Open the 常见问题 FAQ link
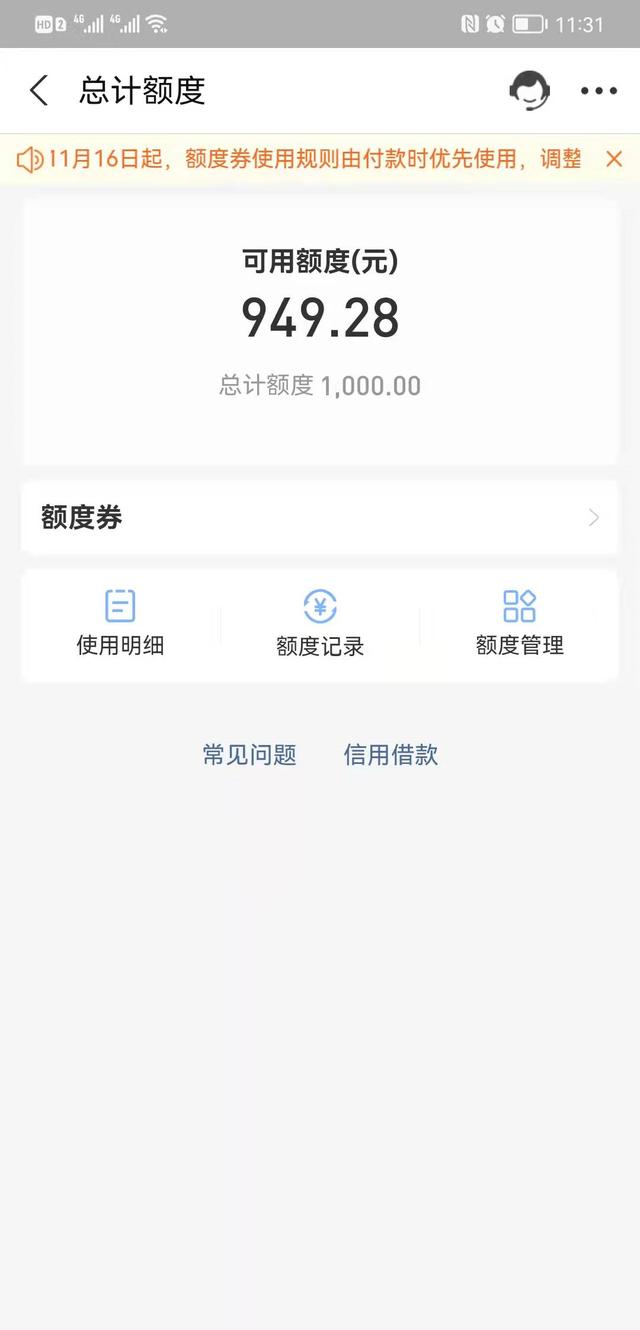Viewport: 640px width, 1330px height. tap(249, 755)
